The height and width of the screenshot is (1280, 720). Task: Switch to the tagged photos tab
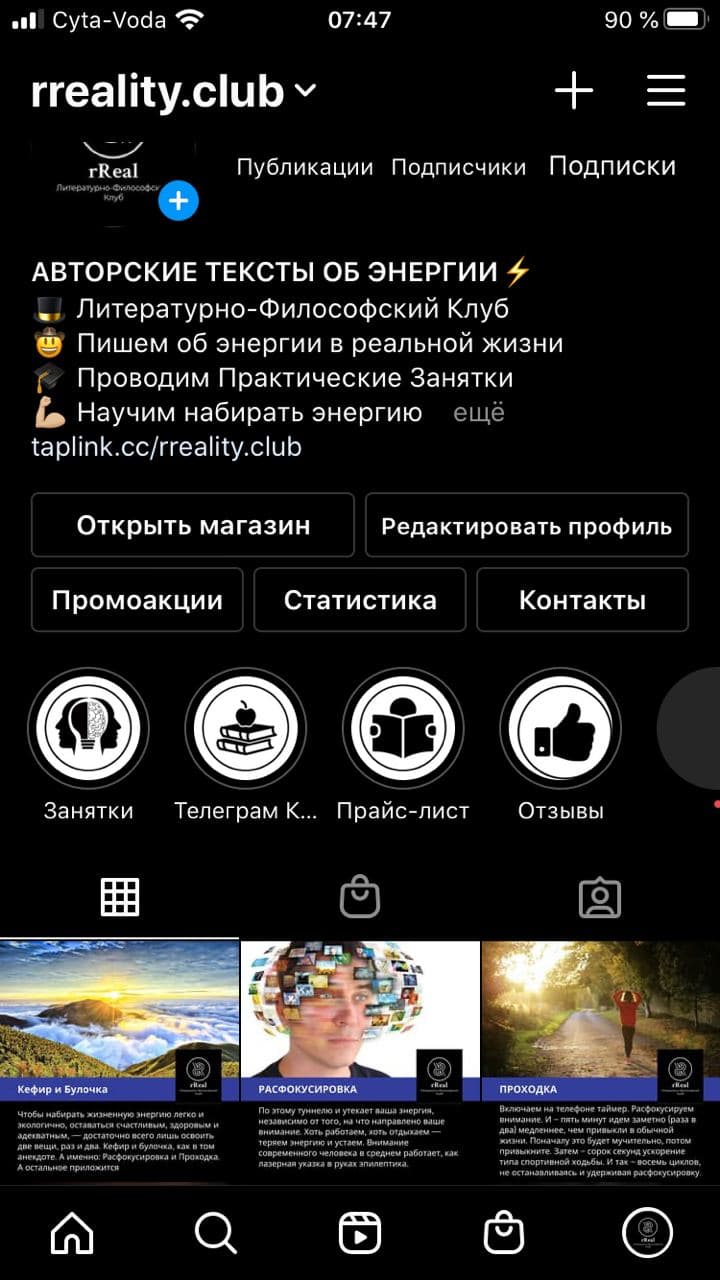pyautogui.click(x=600, y=898)
